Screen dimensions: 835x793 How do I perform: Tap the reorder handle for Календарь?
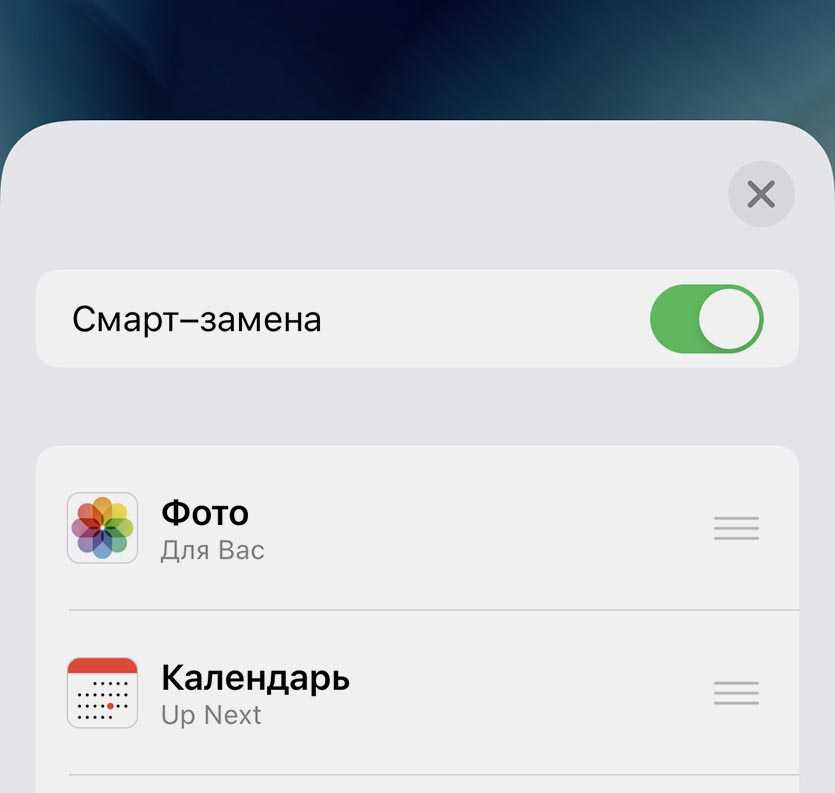736,693
